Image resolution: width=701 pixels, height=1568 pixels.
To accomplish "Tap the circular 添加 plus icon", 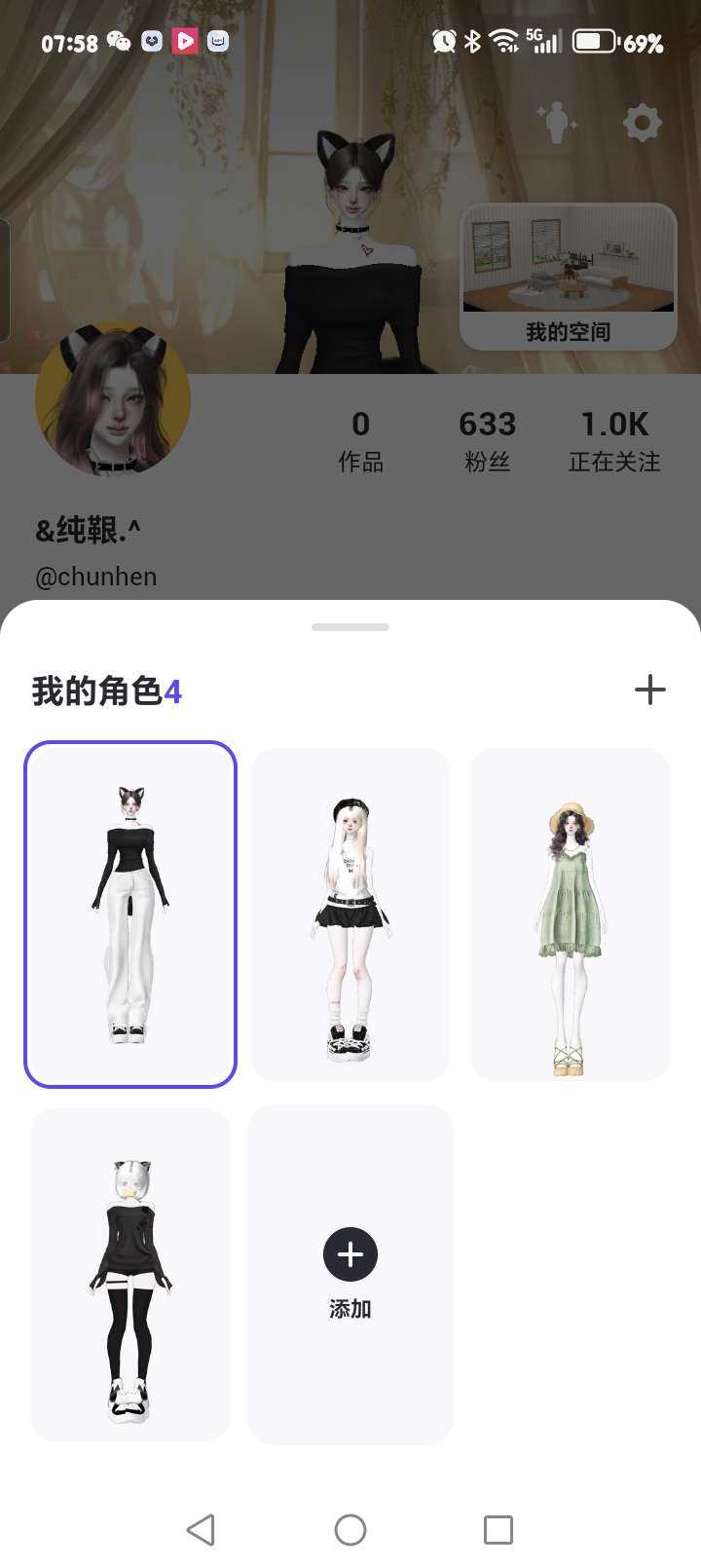I will [x=350, y=1255].
